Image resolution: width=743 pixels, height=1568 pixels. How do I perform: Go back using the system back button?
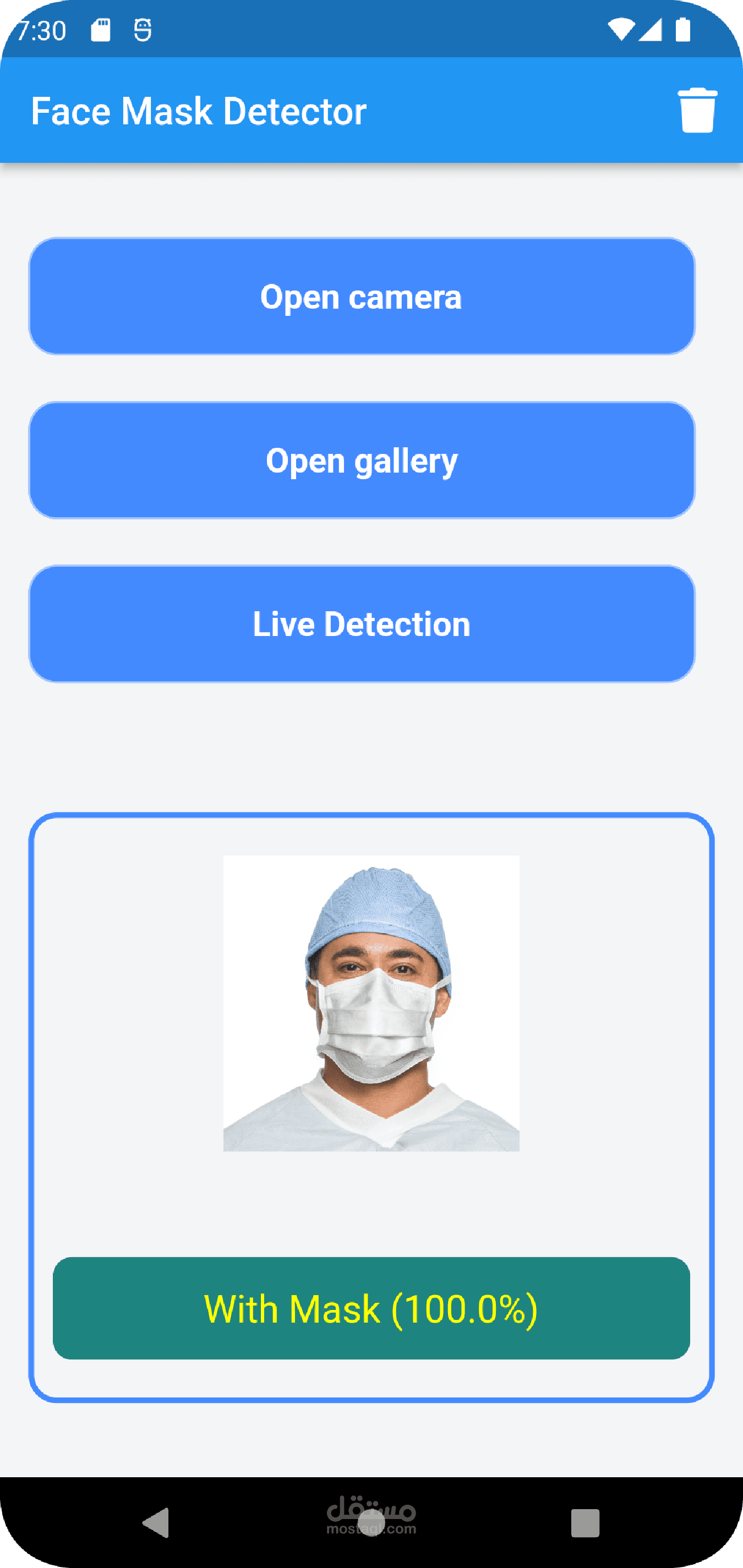156,1523
